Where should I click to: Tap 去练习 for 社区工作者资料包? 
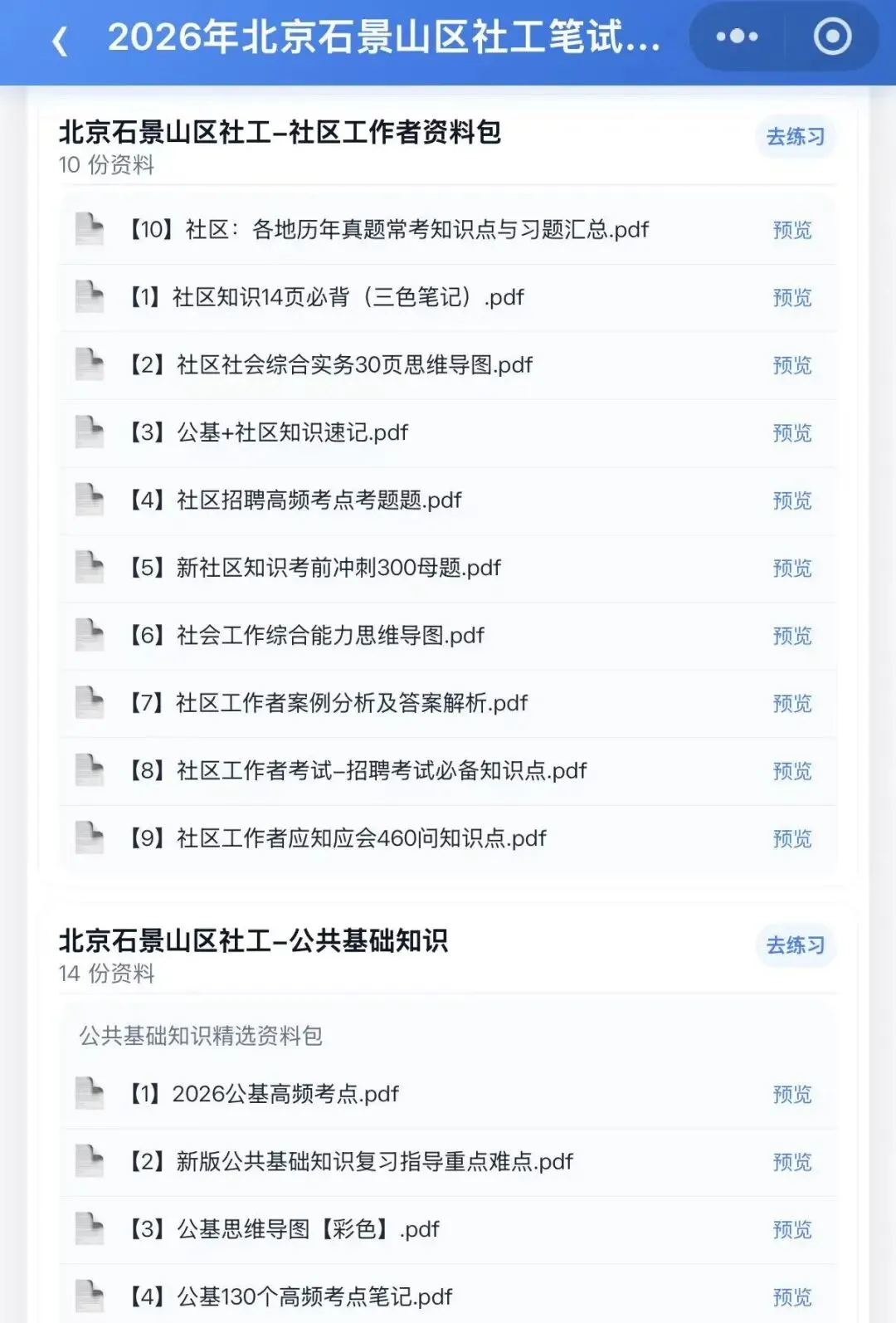(795, 136)
